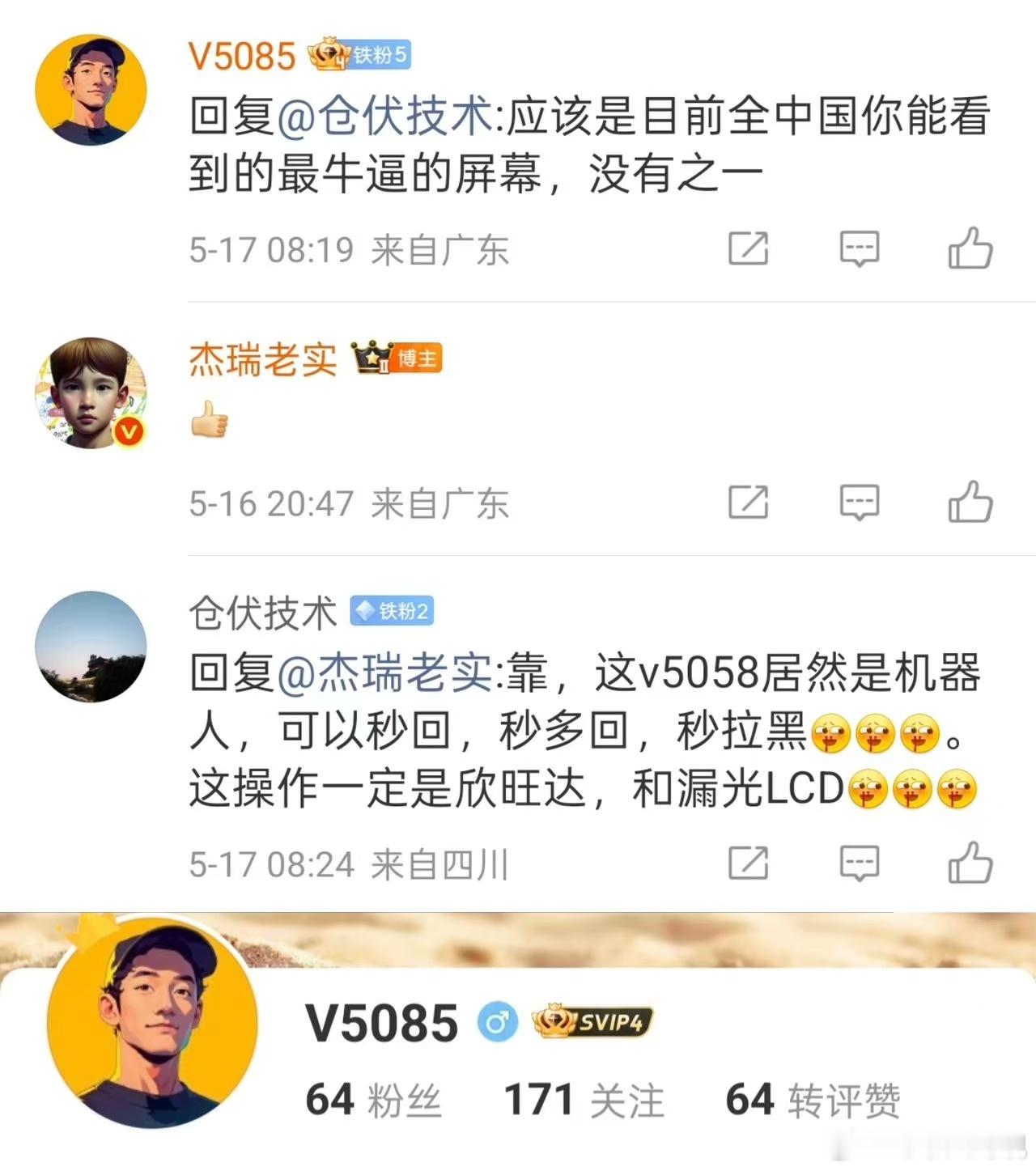The width and height of the screenshot is (1036, 1171).
Task: Open the @杰瑞老实 mention link
Action: tap(385, 672)
